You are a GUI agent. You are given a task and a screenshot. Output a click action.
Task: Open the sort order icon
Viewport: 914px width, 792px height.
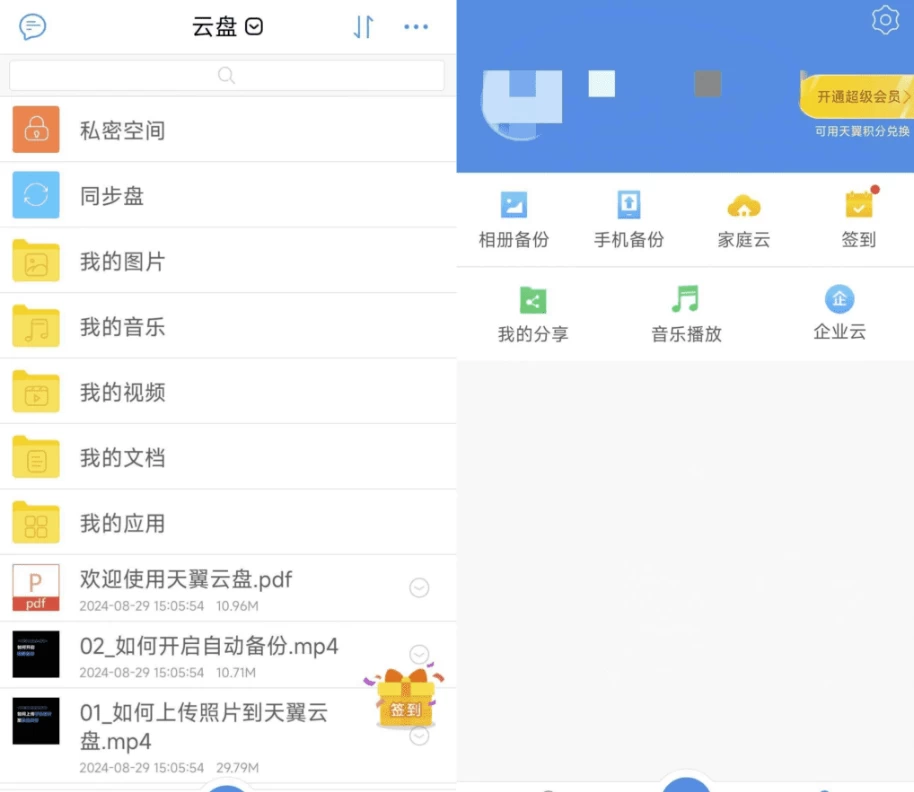364,27
